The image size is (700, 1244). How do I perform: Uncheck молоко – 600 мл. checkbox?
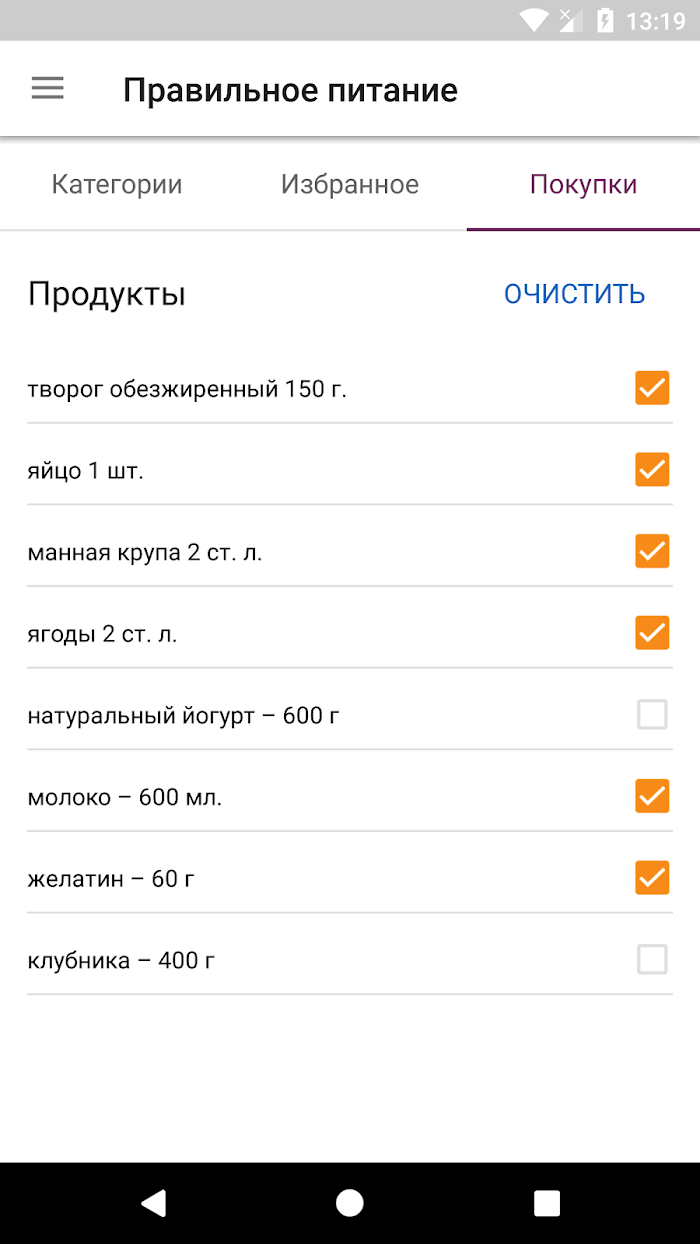(652, 797)
